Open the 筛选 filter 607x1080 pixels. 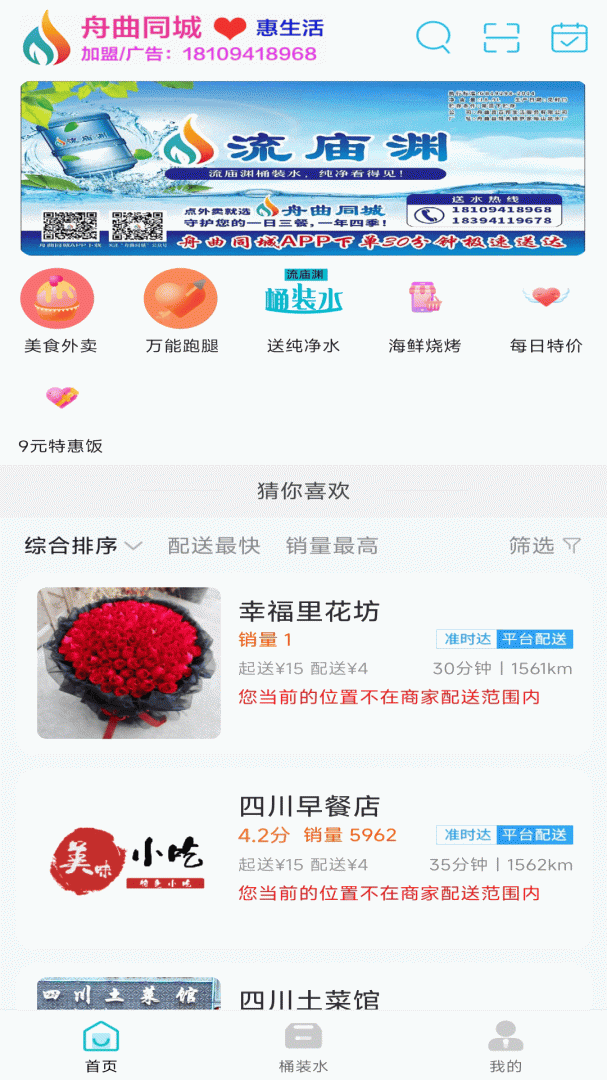[544, 546]
